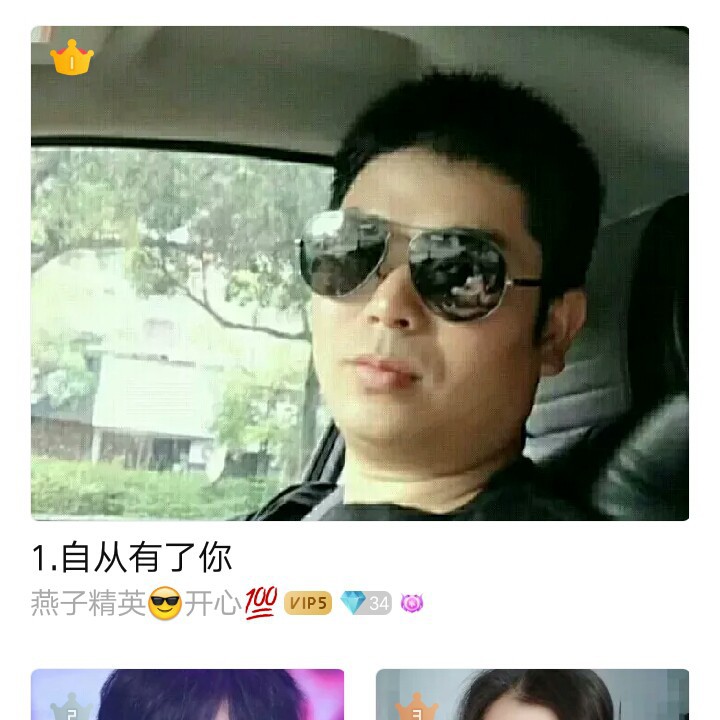Image resolution: width=720 pixels, height=720 pixels.
Task: Open the rank 1 photo card
Action: 360,273
